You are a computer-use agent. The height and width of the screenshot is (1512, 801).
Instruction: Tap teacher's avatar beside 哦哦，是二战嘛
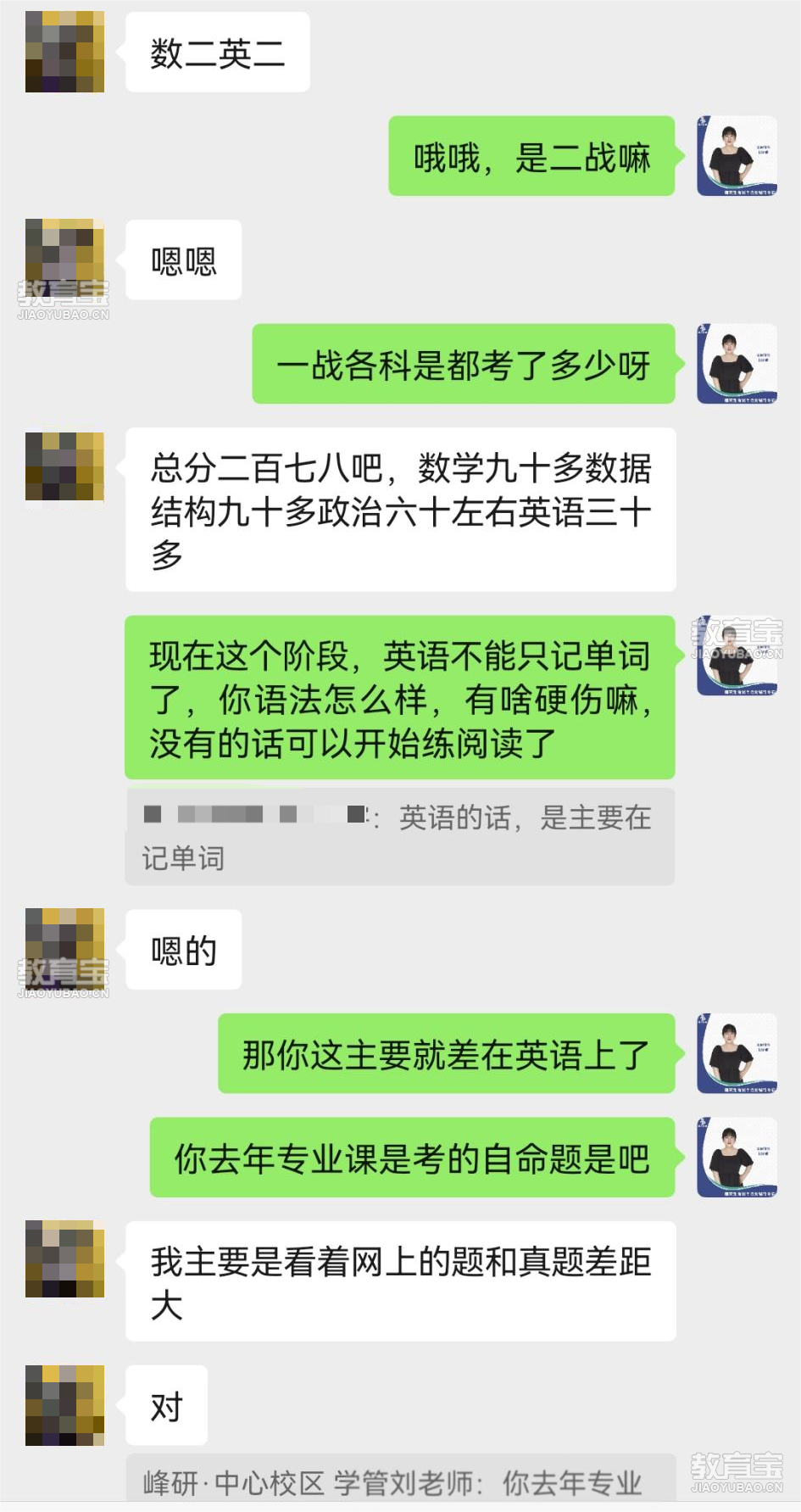tap(737, 156)
